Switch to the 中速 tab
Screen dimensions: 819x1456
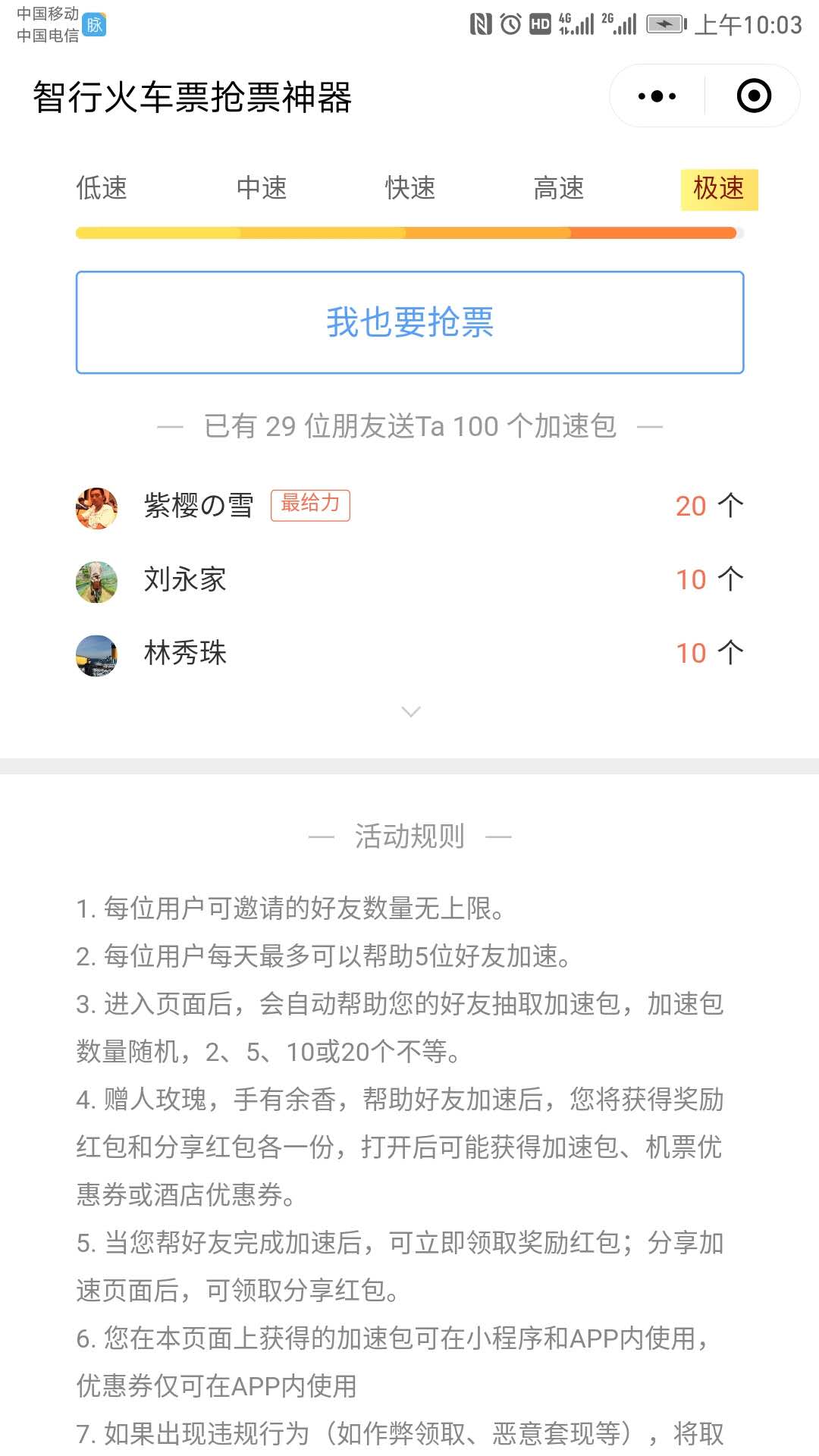click(261, 188)
